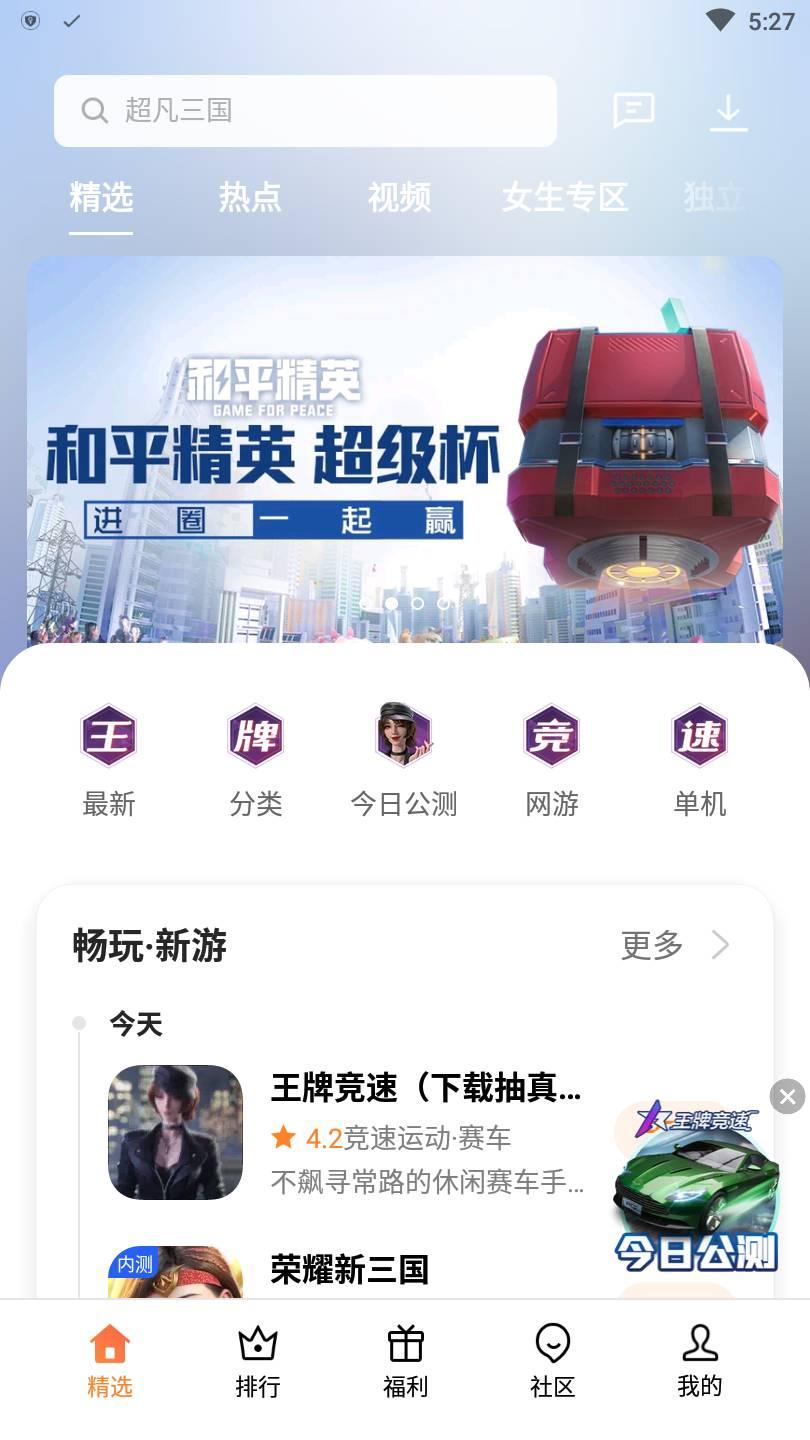This screenshot has height=1440, width=810.
Task: Open 福利 in the bottom navigation
Action: tap(403, 1360)
